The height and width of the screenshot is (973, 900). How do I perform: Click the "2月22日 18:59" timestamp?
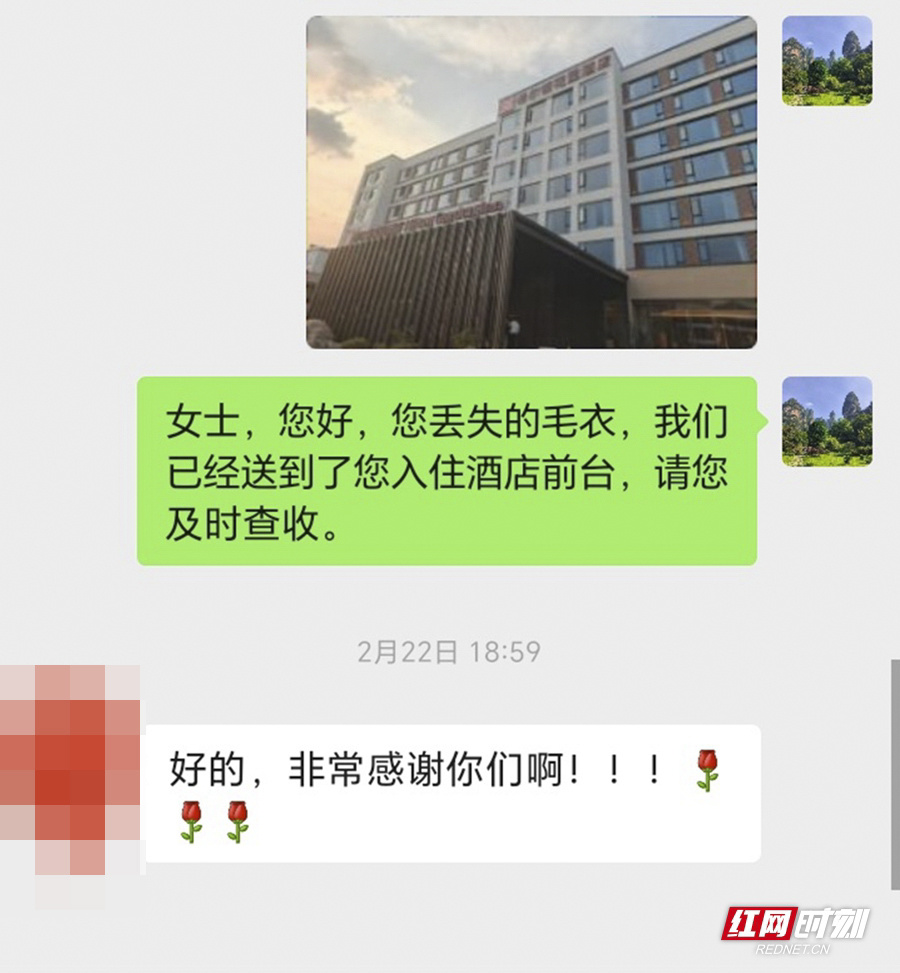[x=450, y=649]
